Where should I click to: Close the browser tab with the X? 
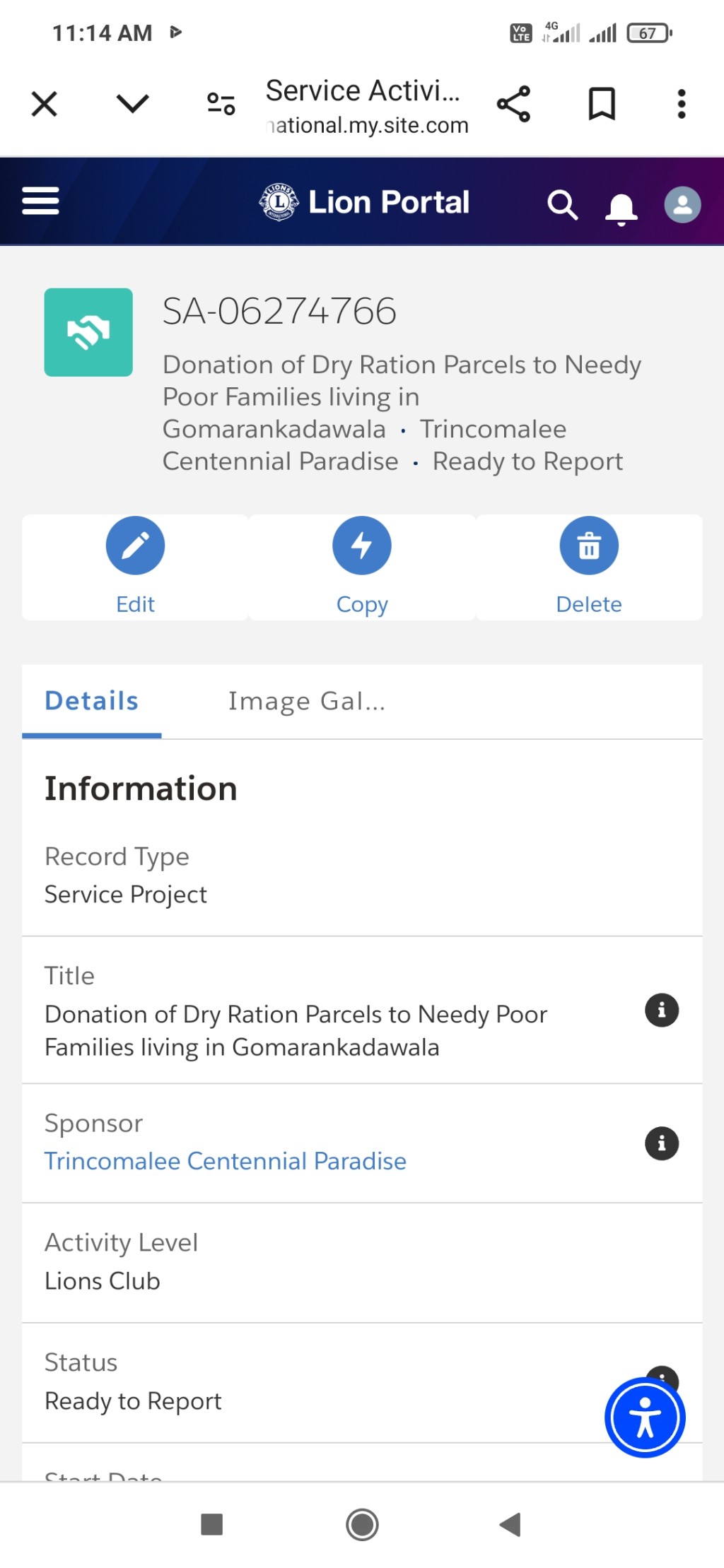[x=45, y=105]
